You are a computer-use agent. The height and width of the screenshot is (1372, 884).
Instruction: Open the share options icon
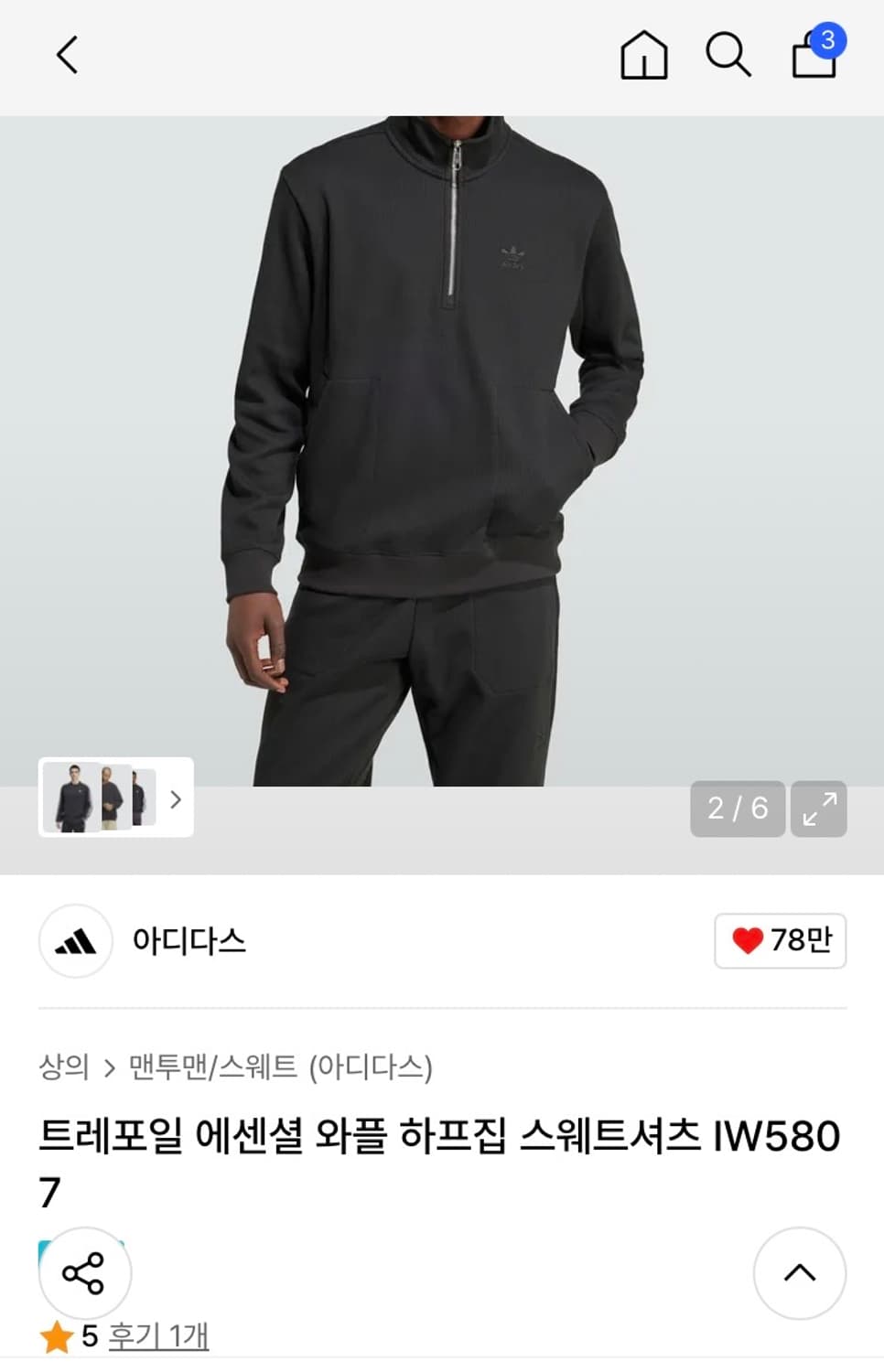84,1272
